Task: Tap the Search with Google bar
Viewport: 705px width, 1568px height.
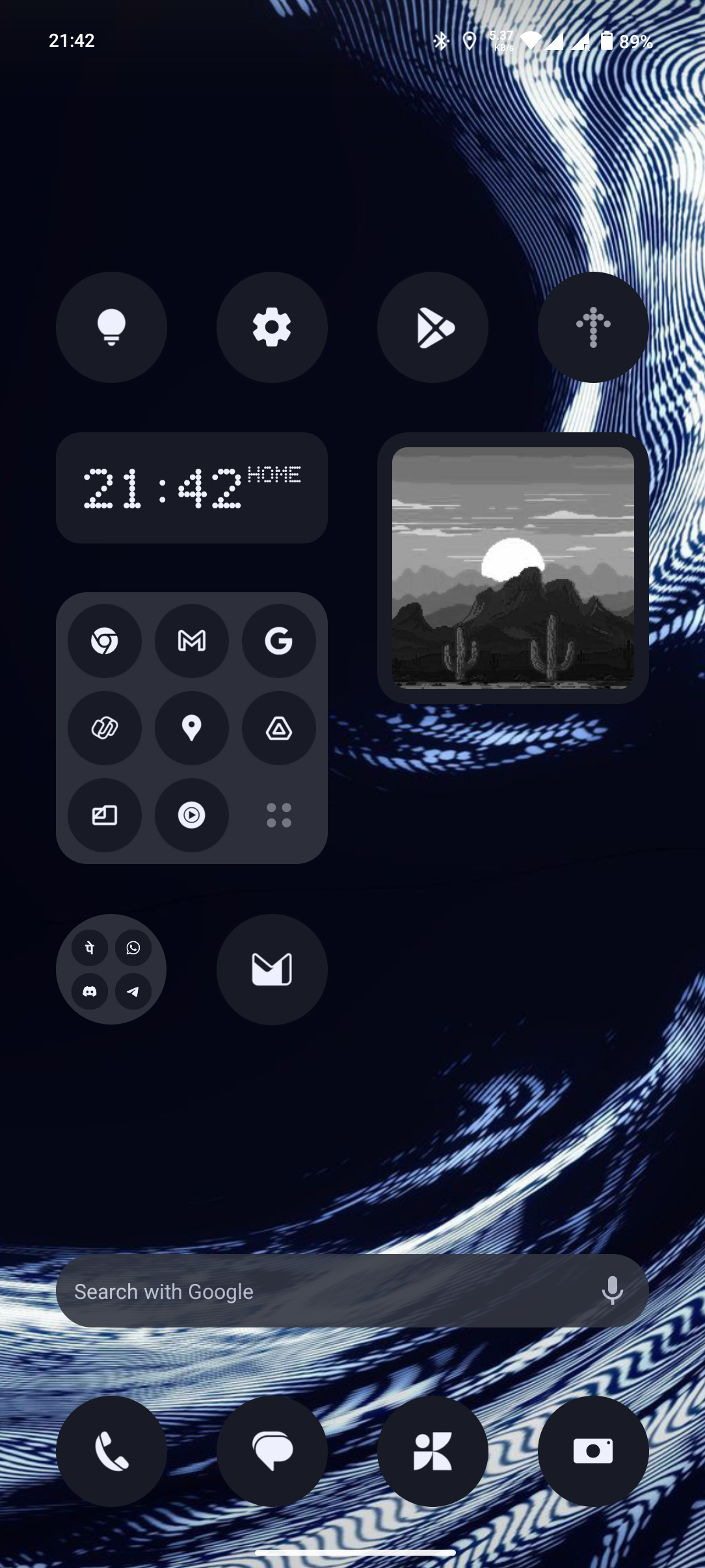Action: coord(325,1291)
